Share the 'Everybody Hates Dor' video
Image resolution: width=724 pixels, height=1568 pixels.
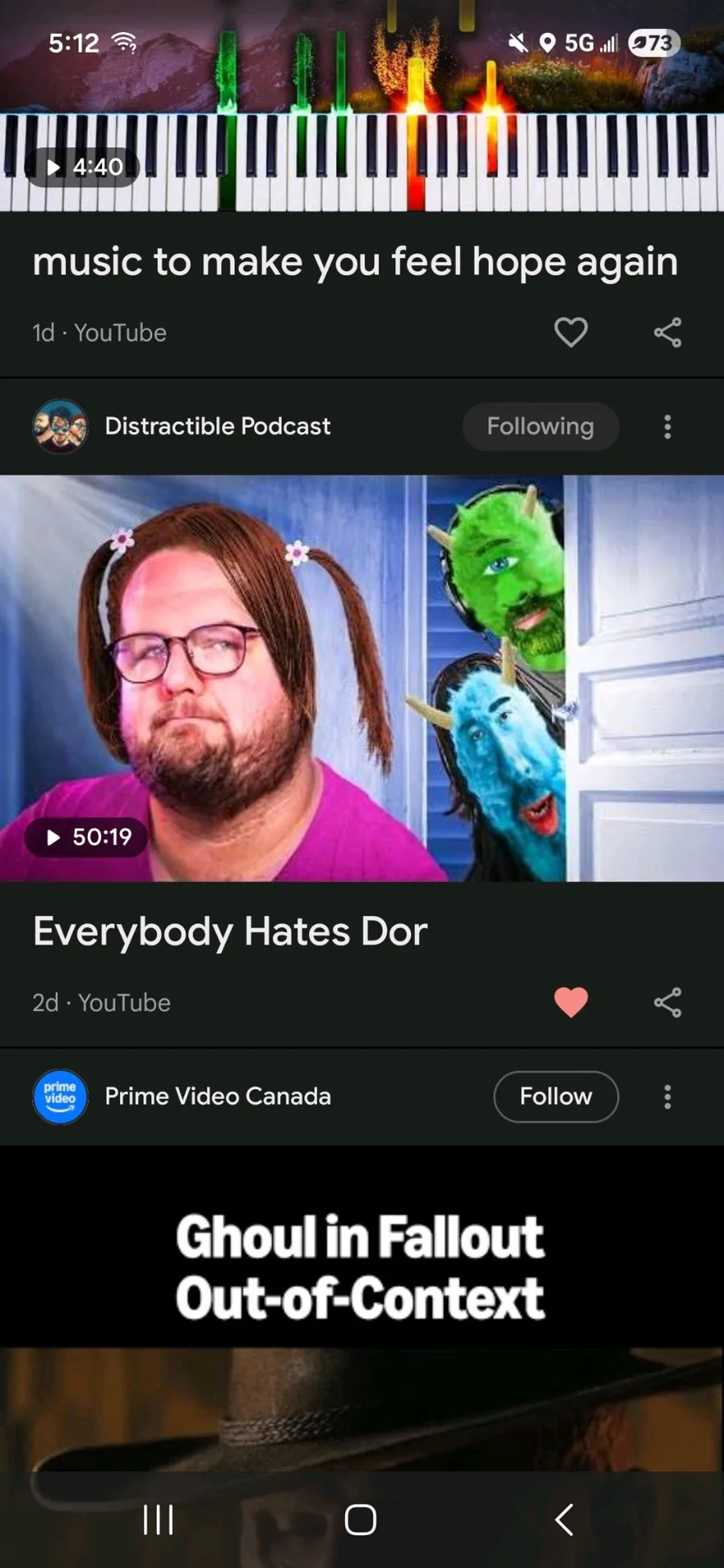point(667,1002)
